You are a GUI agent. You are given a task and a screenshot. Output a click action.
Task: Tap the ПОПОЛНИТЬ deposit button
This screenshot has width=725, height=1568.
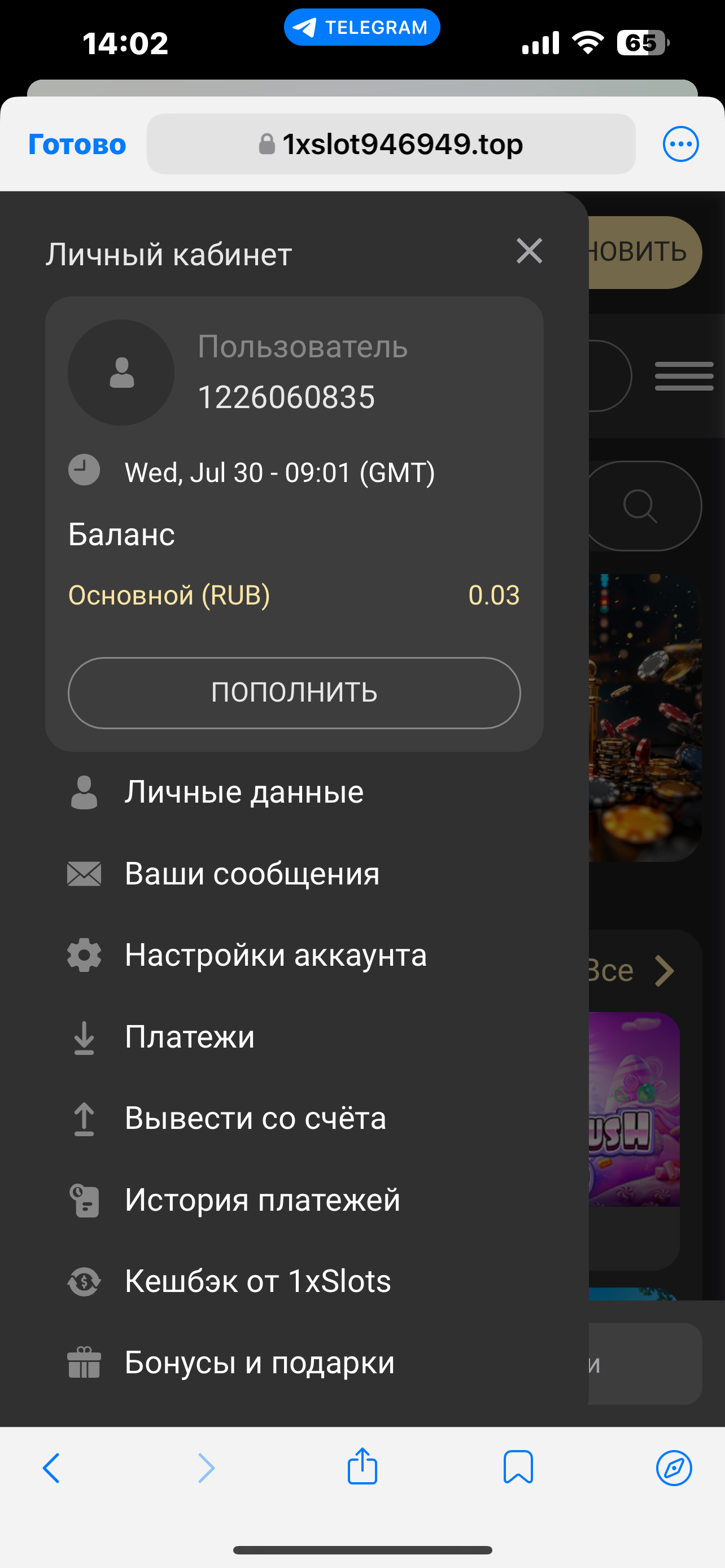pos(294,693)
